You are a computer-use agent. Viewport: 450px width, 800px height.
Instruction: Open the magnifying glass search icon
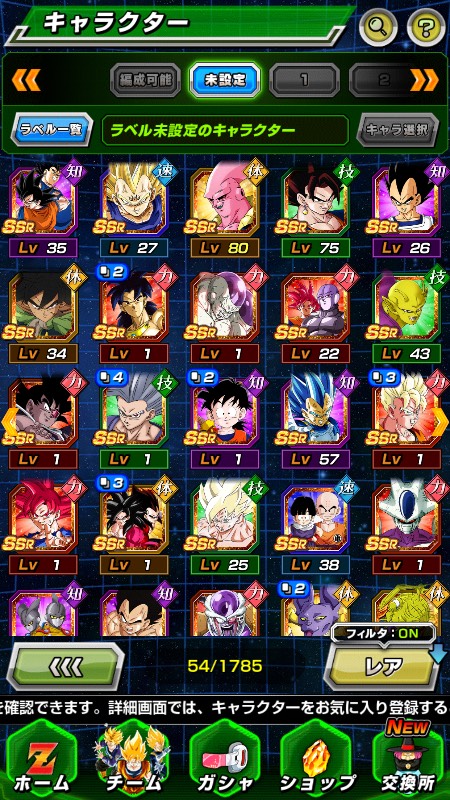[x=378, y=27]
